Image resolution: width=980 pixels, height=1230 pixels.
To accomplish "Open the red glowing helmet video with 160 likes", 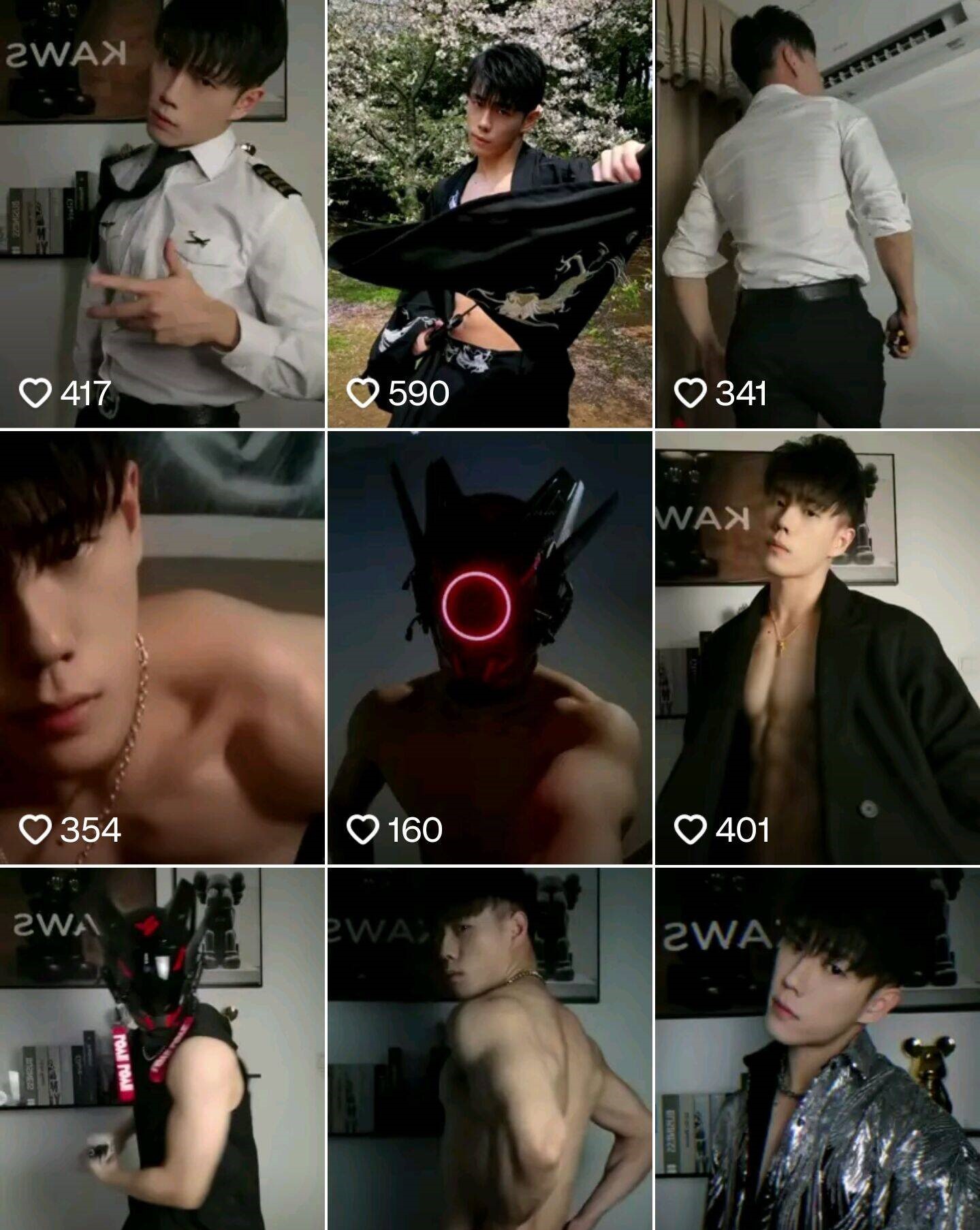I will click(490, 647).
